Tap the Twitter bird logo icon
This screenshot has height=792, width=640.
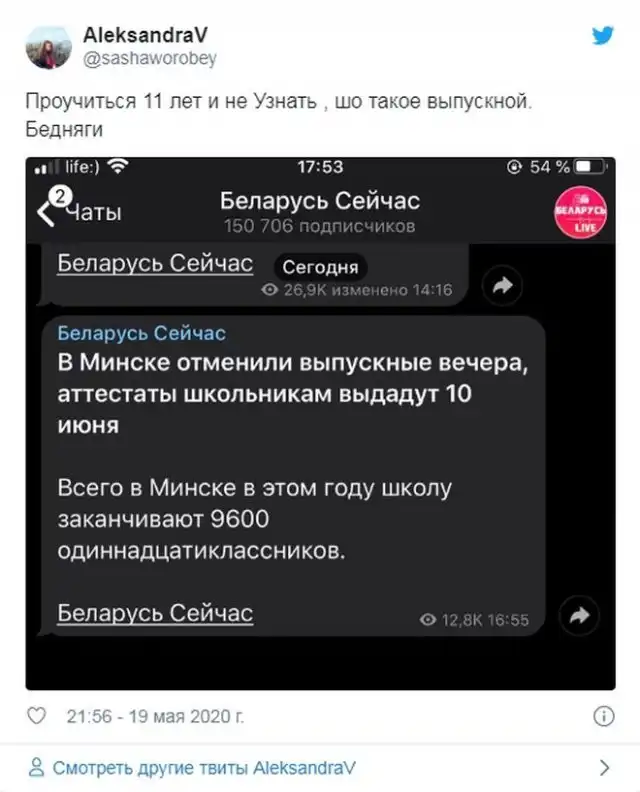601,37
